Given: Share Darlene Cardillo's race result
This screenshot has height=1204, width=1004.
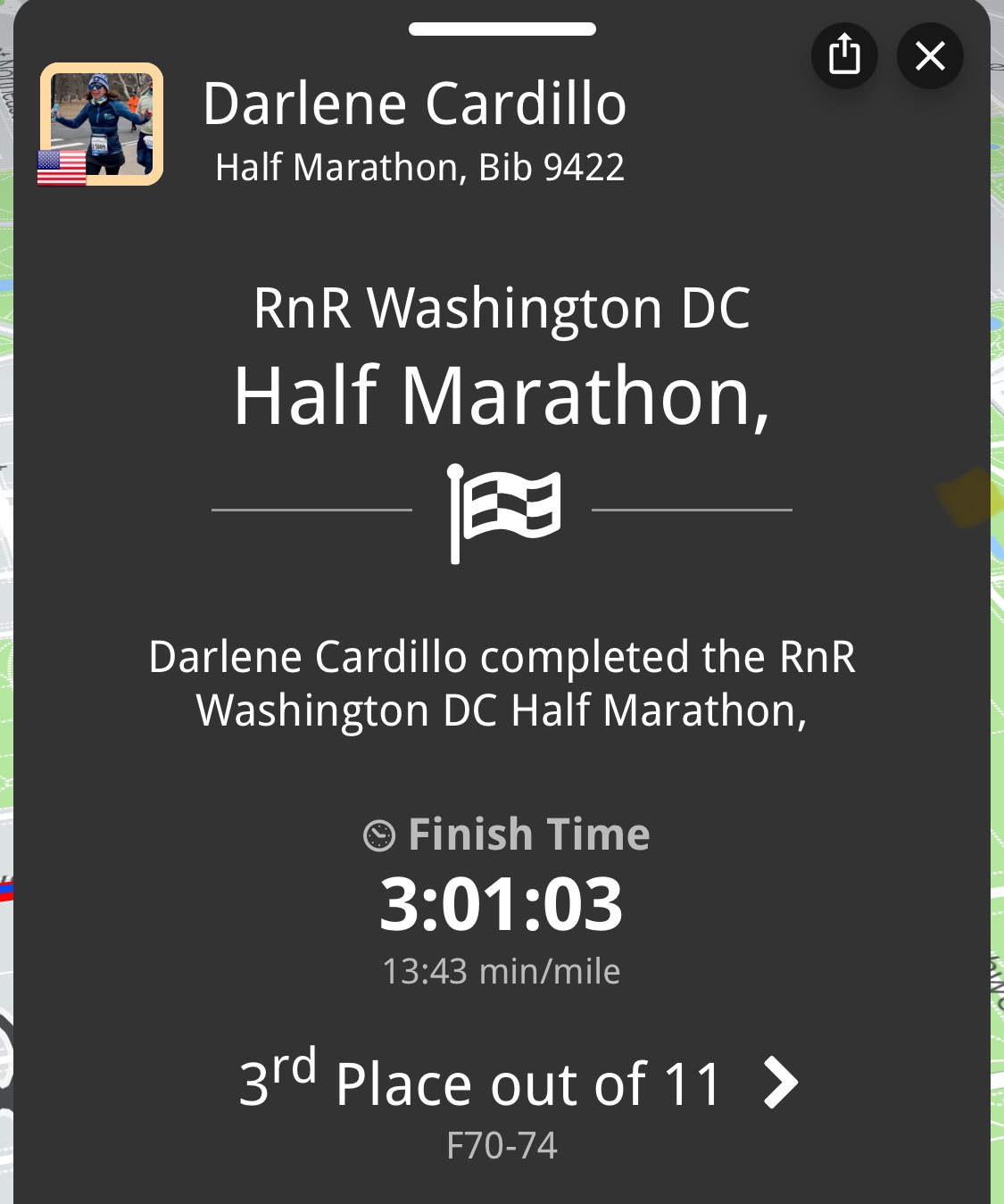Looking at the screenshot, I should 843,55.
